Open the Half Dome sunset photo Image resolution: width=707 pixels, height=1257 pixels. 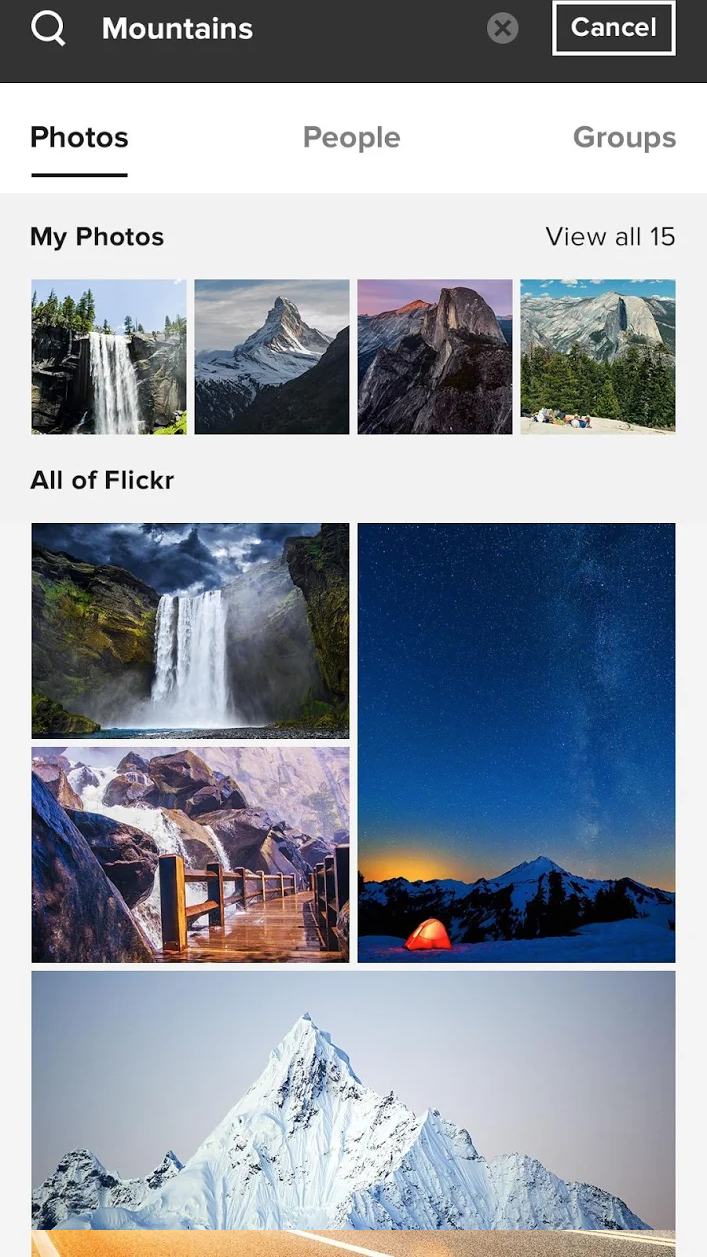point(435,357)
